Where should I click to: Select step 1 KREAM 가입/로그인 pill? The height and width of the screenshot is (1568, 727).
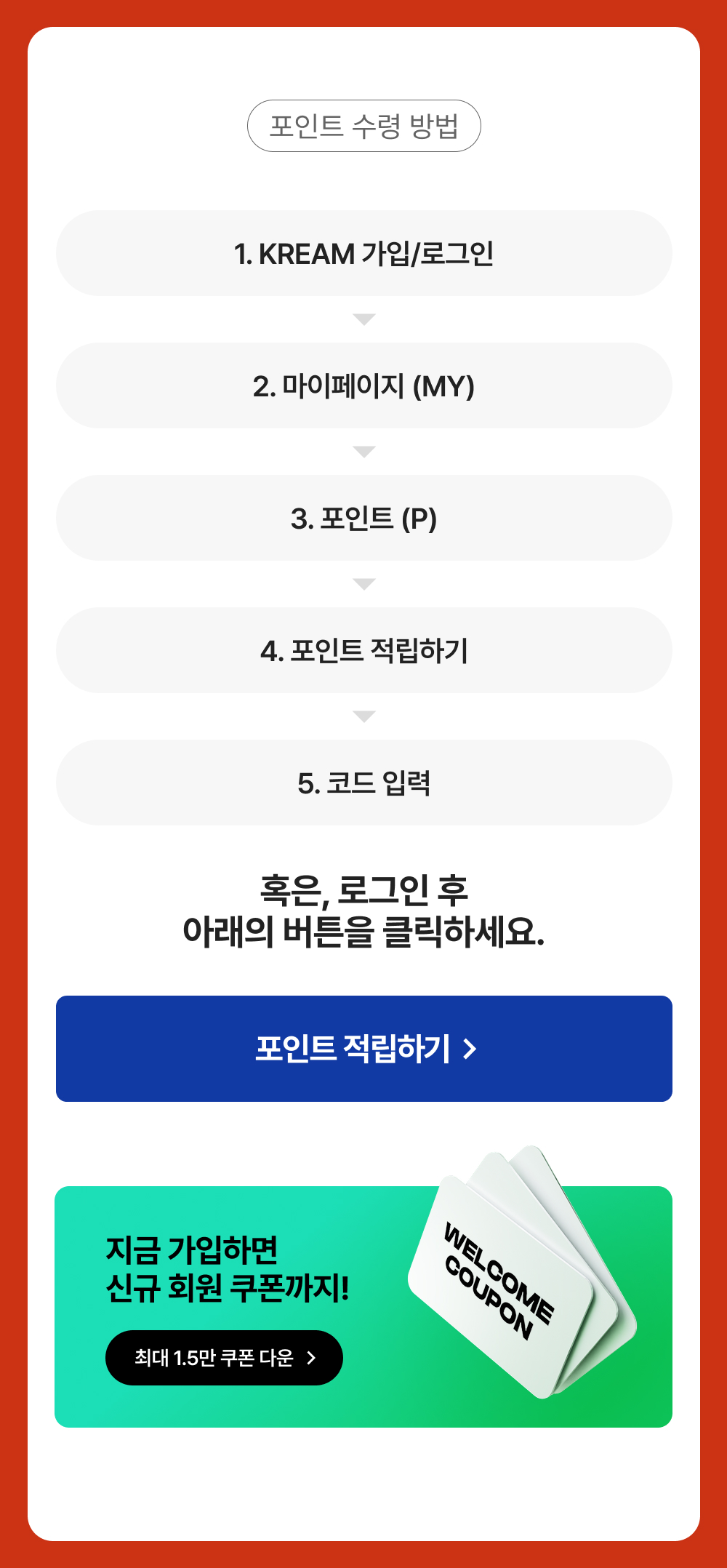pyautogui.click(x=363, y=253)
